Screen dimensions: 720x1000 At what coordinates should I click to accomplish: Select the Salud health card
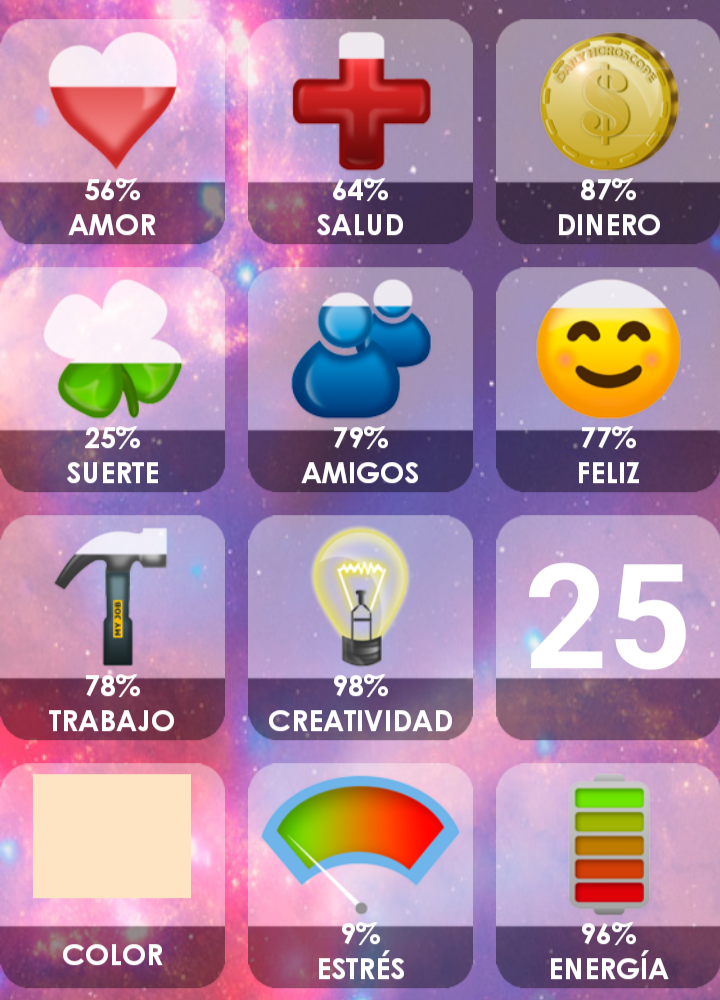(360, 130)
